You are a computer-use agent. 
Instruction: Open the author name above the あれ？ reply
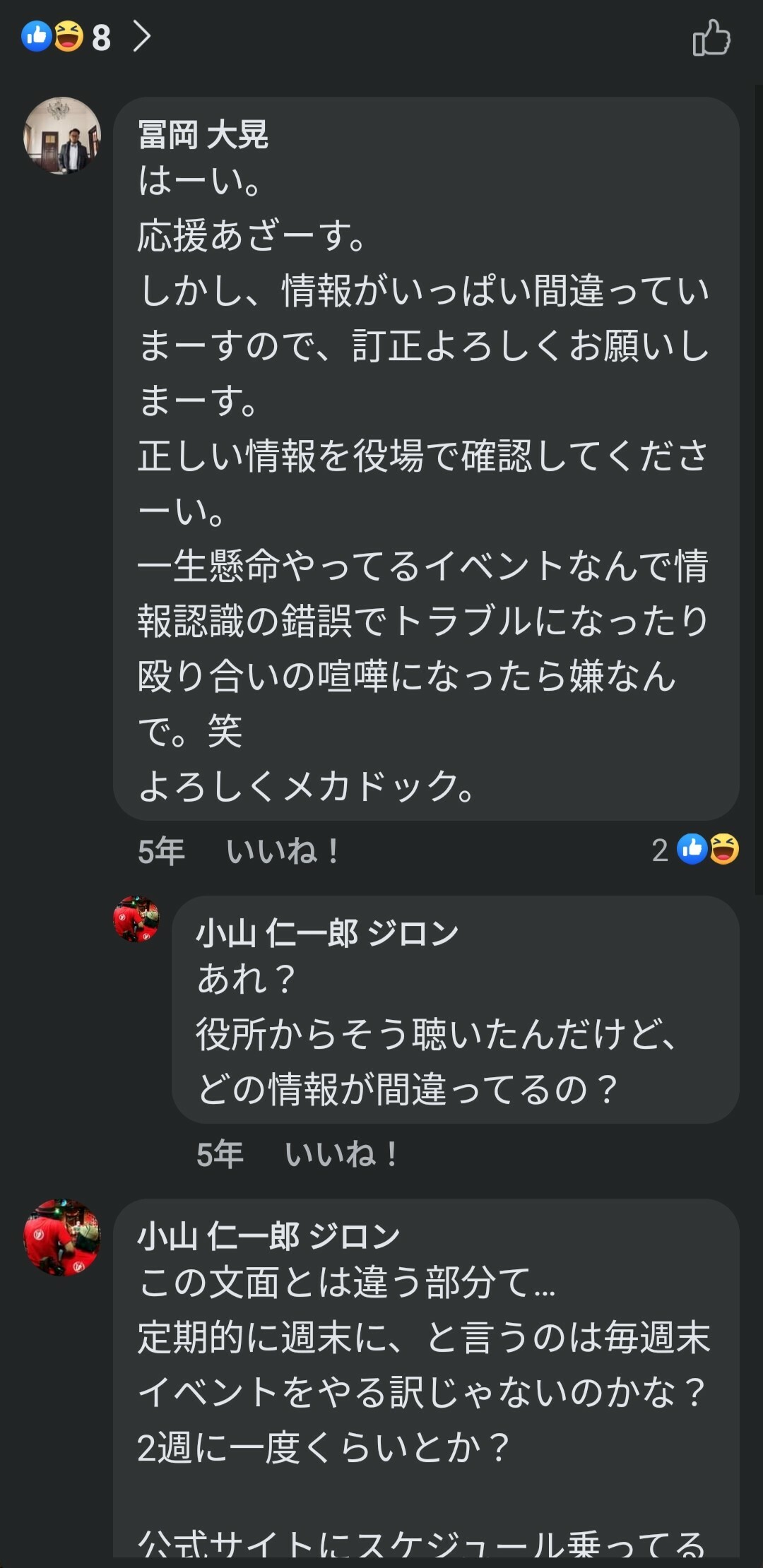click(327, 933)
